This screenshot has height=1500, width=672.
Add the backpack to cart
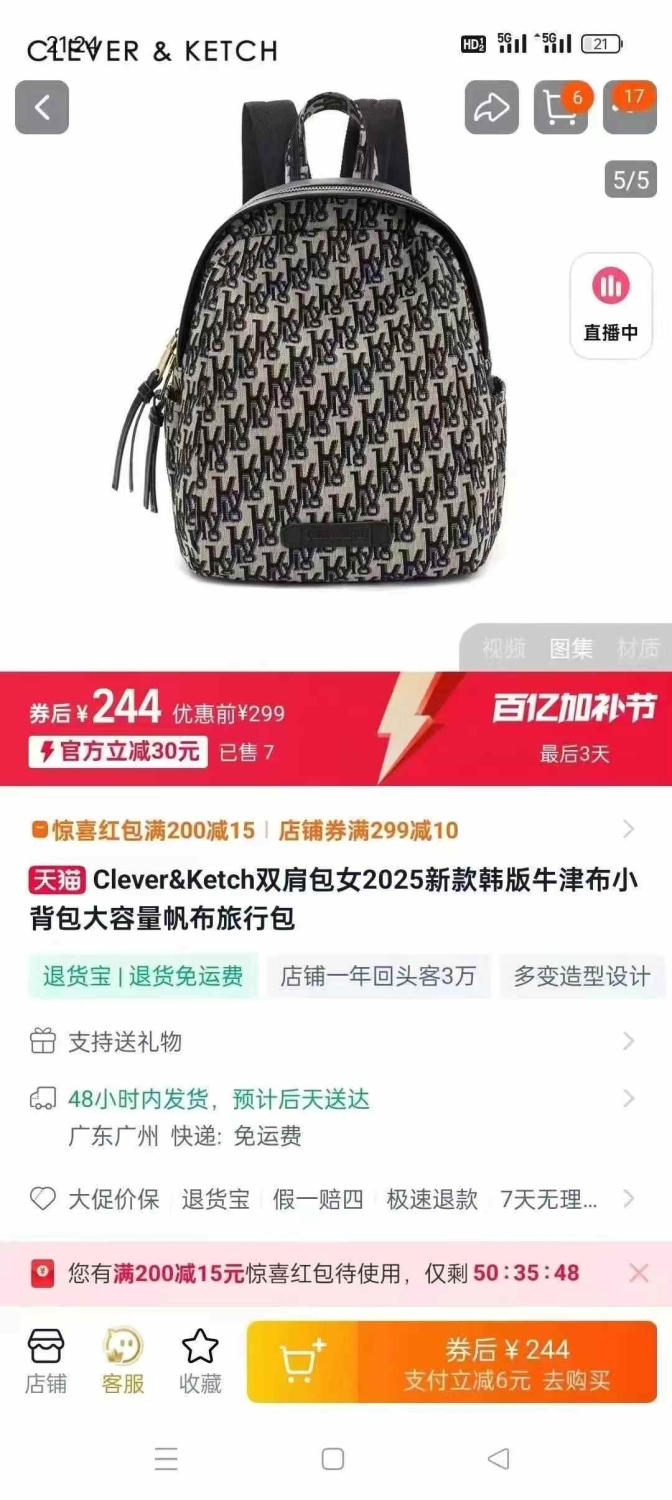pyautogui.click(x=302, y=1362)
